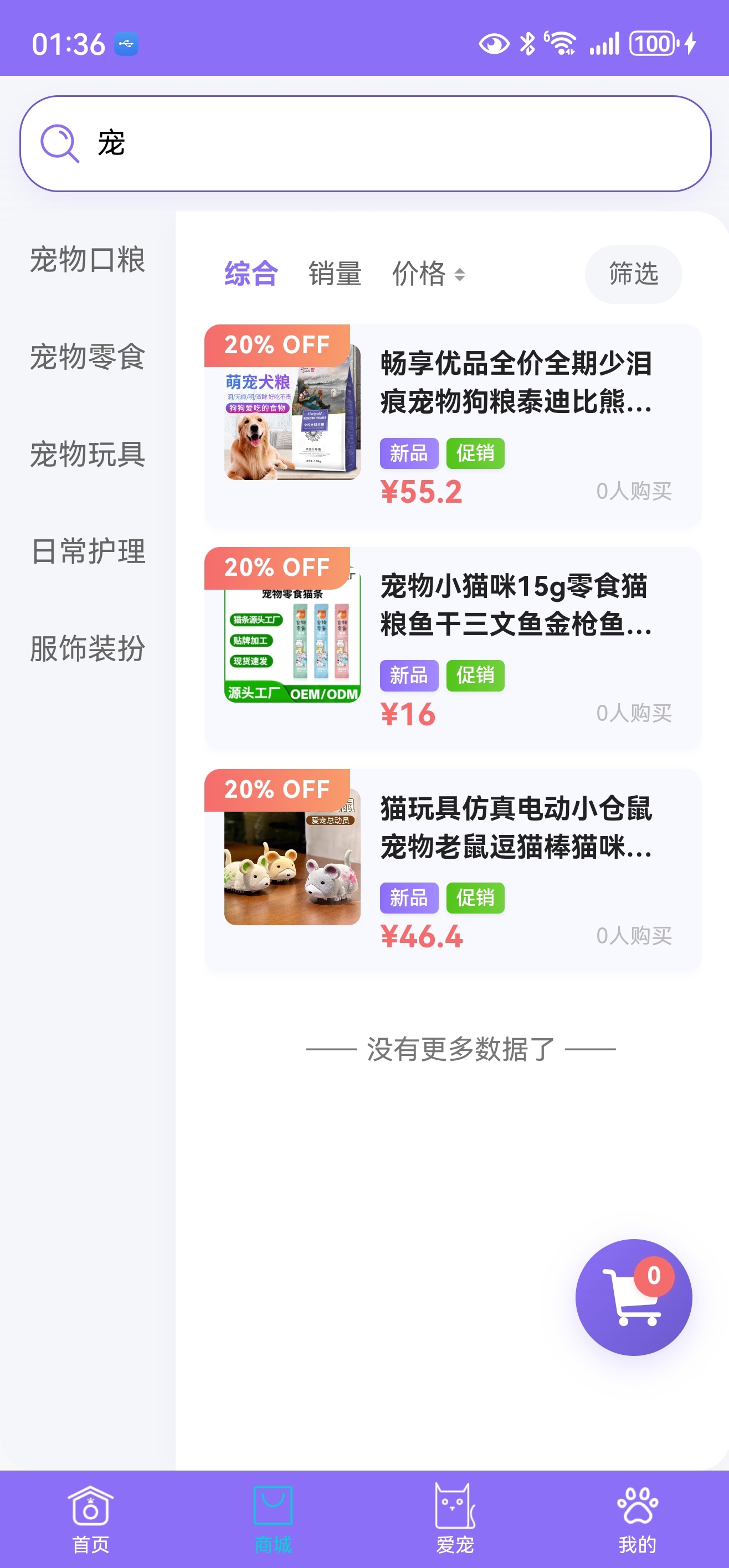Open the 筛选 filter options

633,274
